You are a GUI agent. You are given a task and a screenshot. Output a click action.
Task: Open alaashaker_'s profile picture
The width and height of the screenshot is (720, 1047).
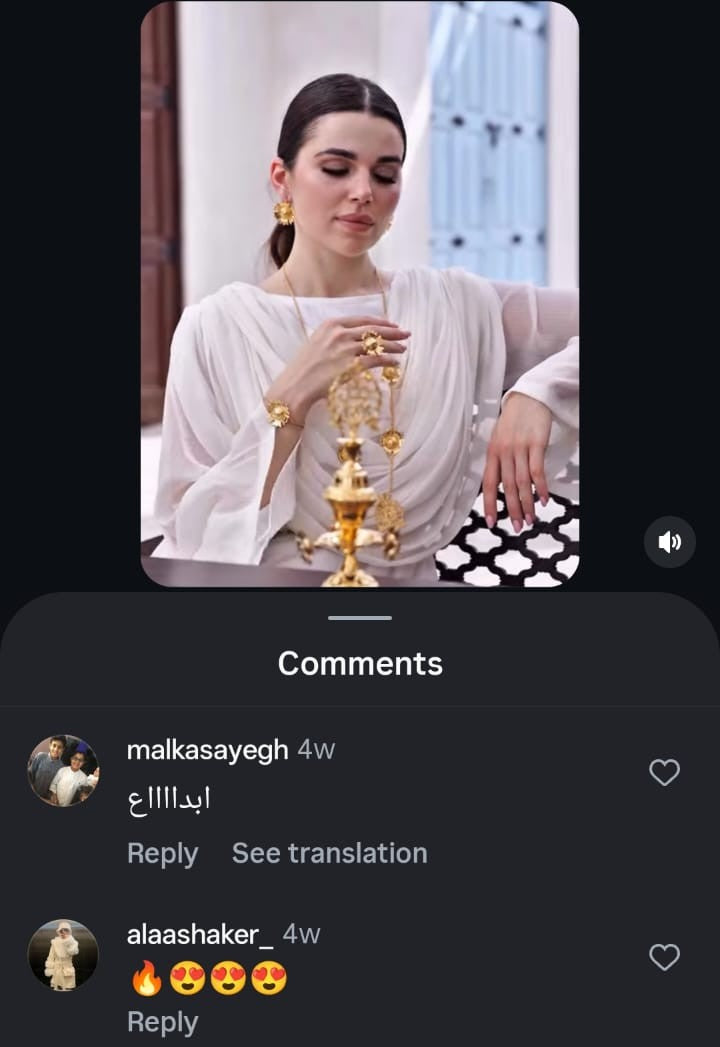point(63,955)
